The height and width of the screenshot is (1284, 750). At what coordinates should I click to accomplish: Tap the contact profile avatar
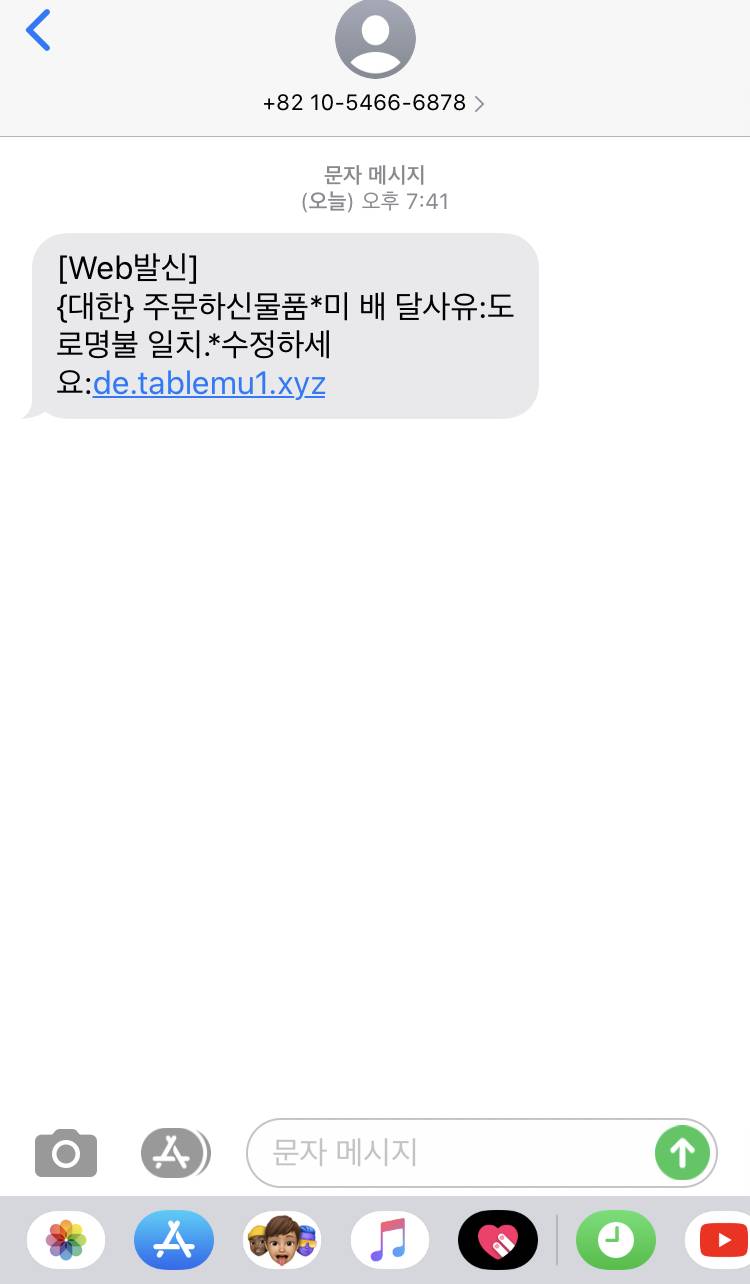(x=375, y=38)
